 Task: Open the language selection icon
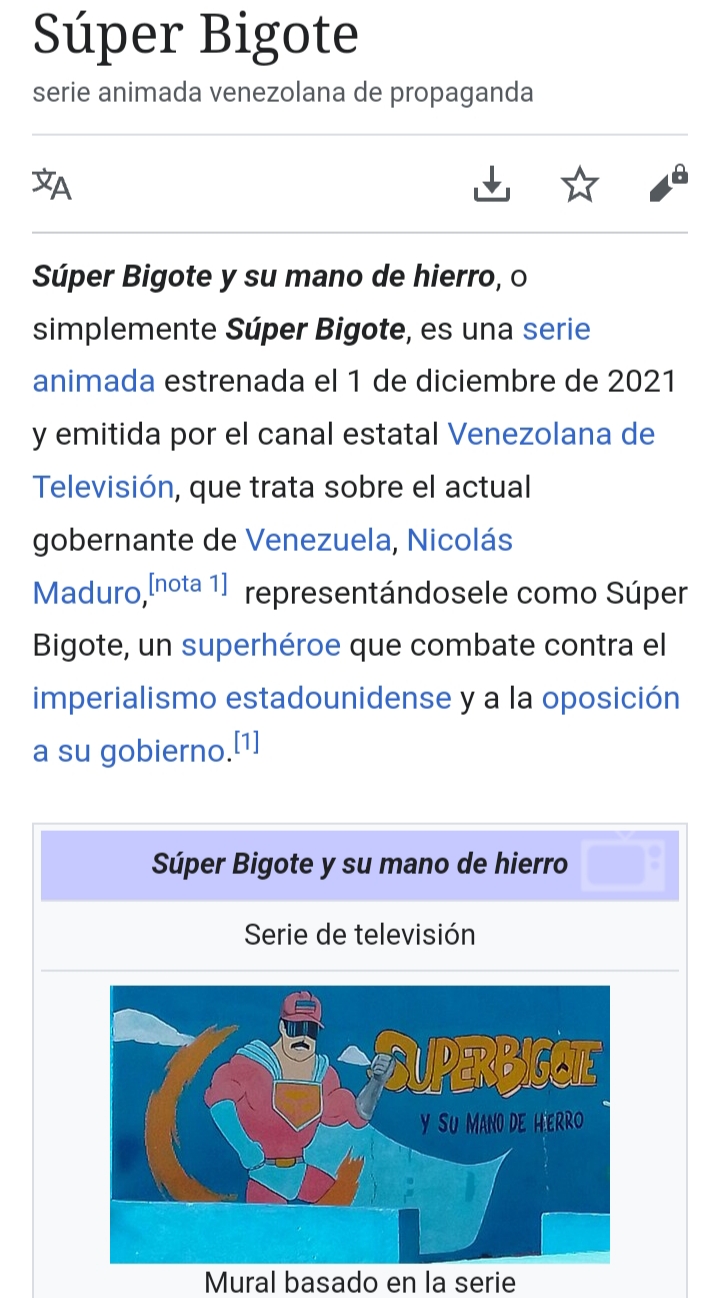[x=52, y=185]
